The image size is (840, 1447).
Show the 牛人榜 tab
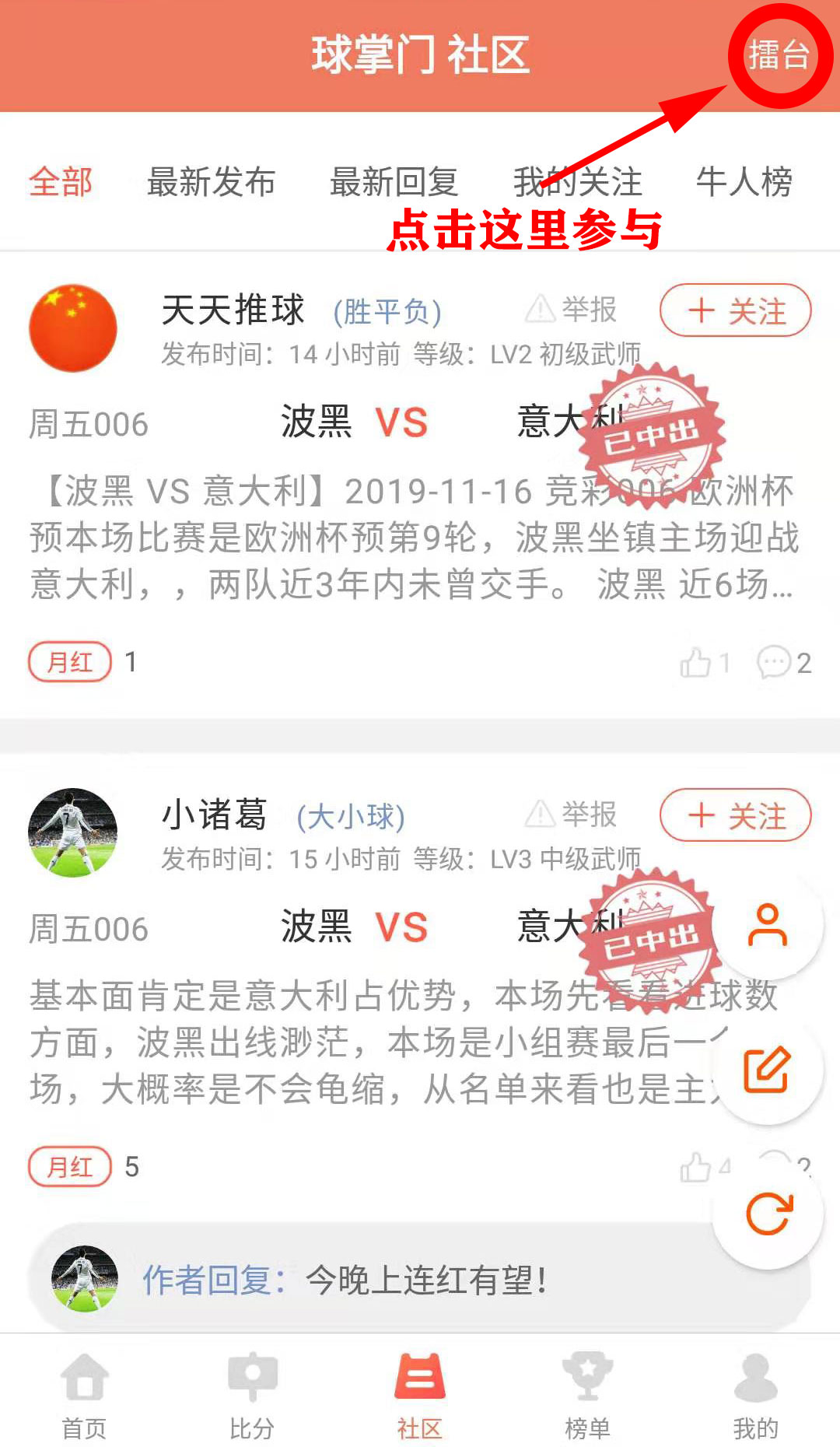tap(744, 182)
